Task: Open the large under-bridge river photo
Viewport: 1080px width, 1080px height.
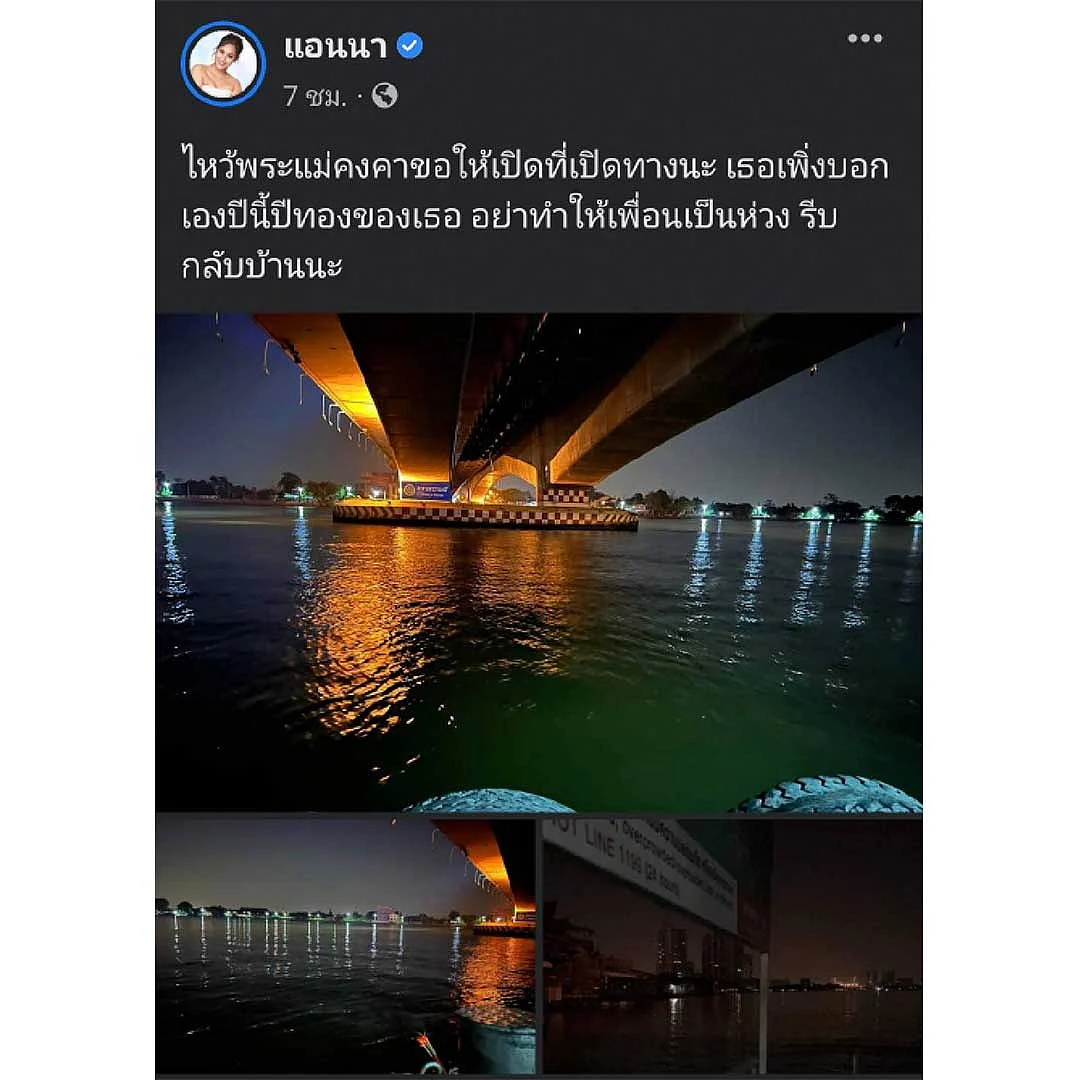Action: 538,562
